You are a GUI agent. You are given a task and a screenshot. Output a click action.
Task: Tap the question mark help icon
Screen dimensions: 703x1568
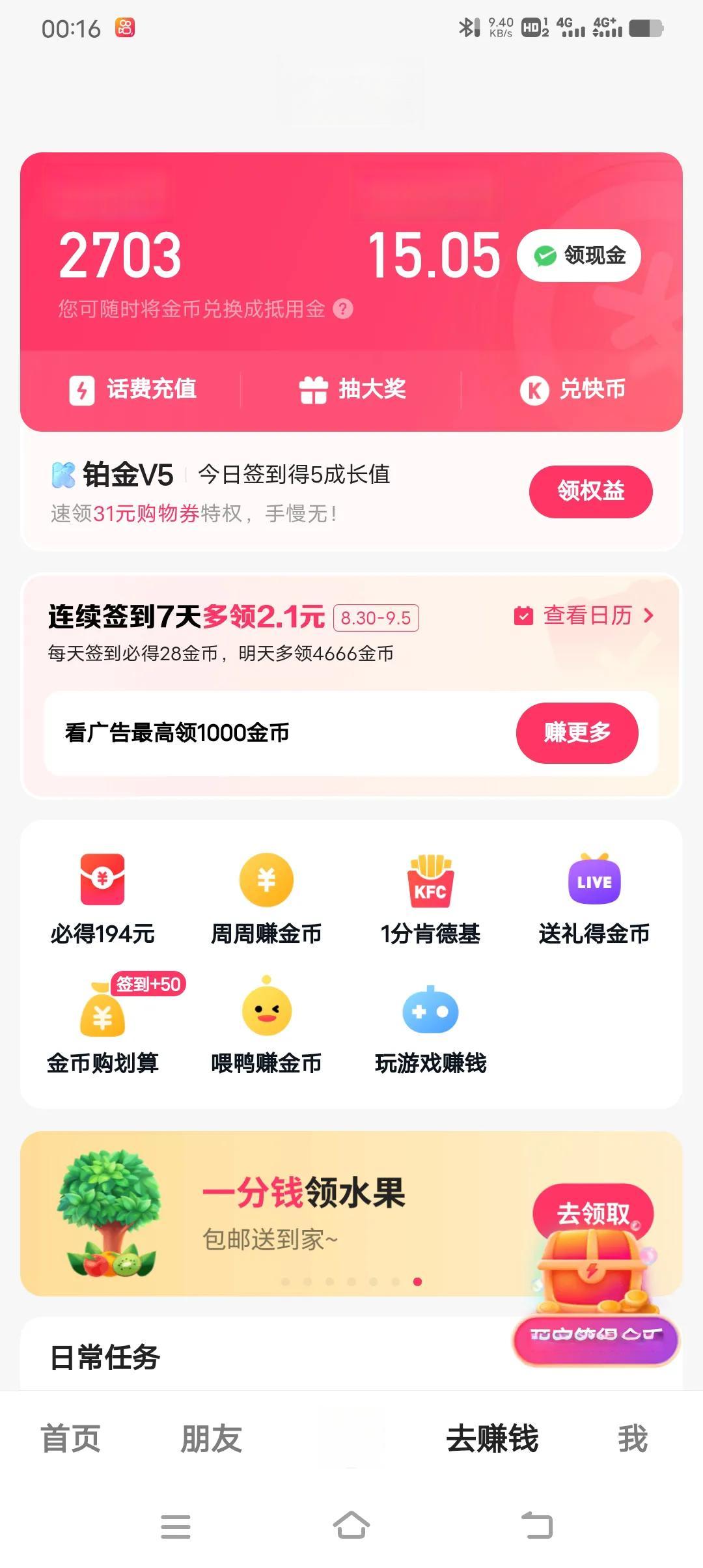pos(343,309)
